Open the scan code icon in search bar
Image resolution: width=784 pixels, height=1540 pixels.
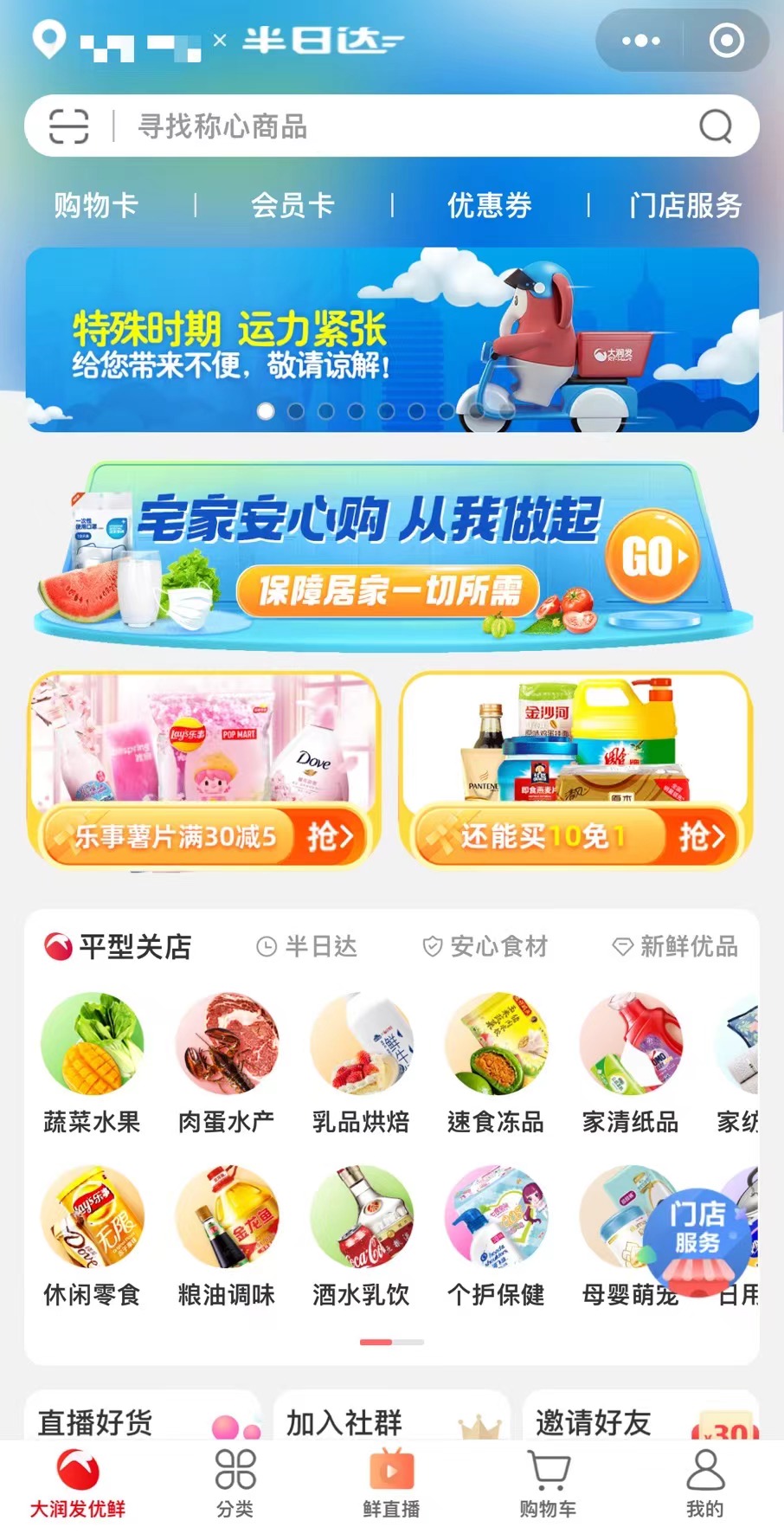(69, 126)
